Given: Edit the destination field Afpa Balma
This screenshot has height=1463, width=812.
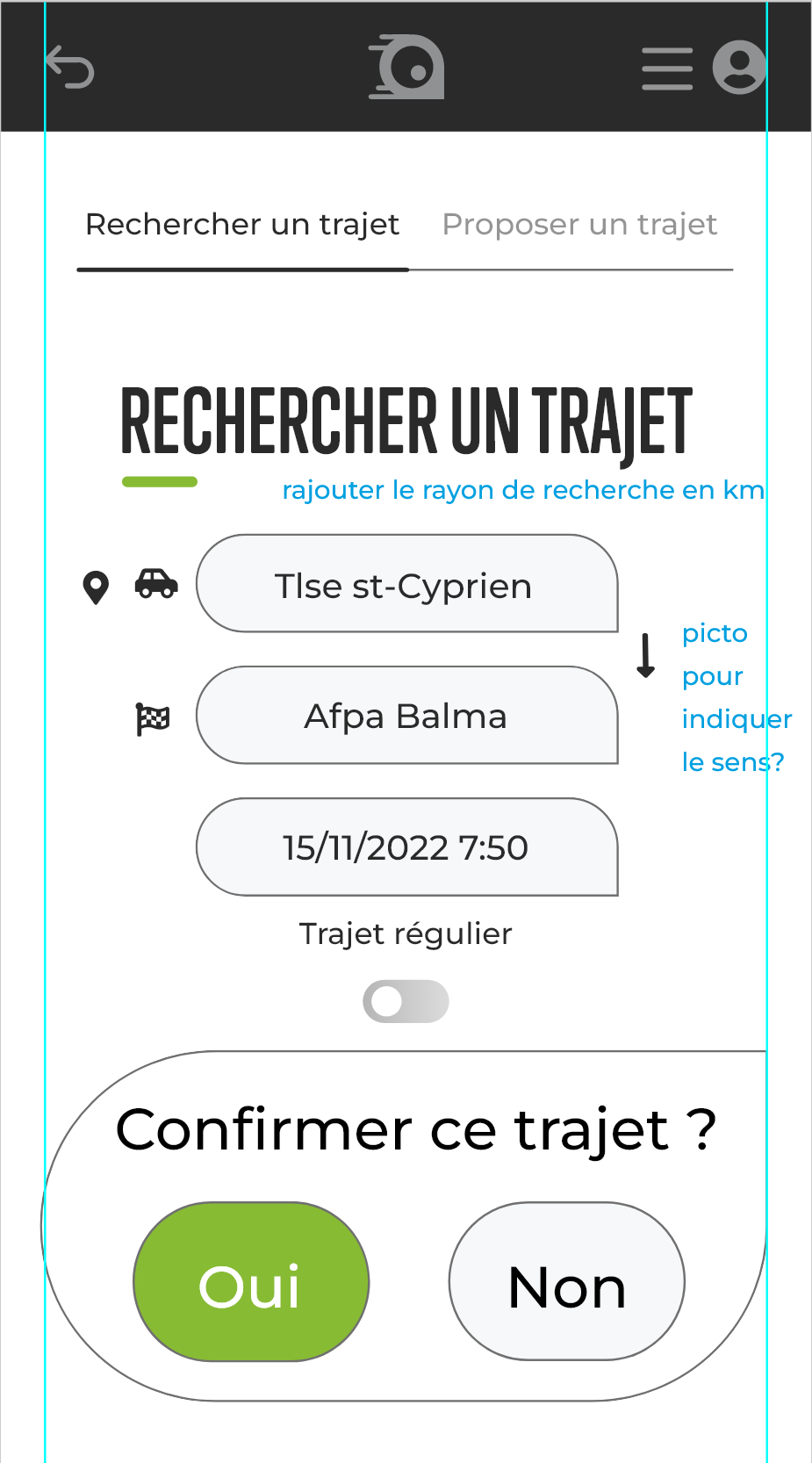Looking at the screenshot, I should [x=406, y=716].
